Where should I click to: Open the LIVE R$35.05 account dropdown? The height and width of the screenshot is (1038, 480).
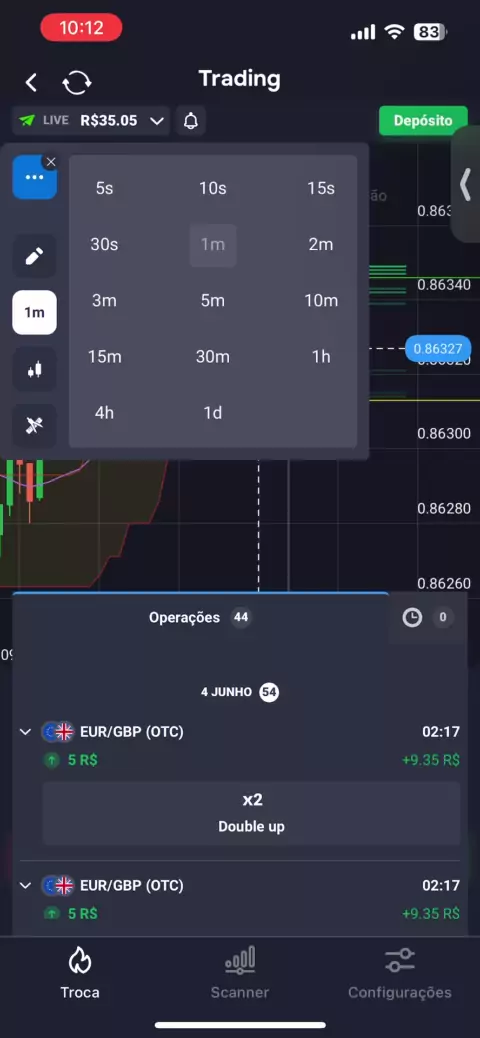tap(91, 120)
